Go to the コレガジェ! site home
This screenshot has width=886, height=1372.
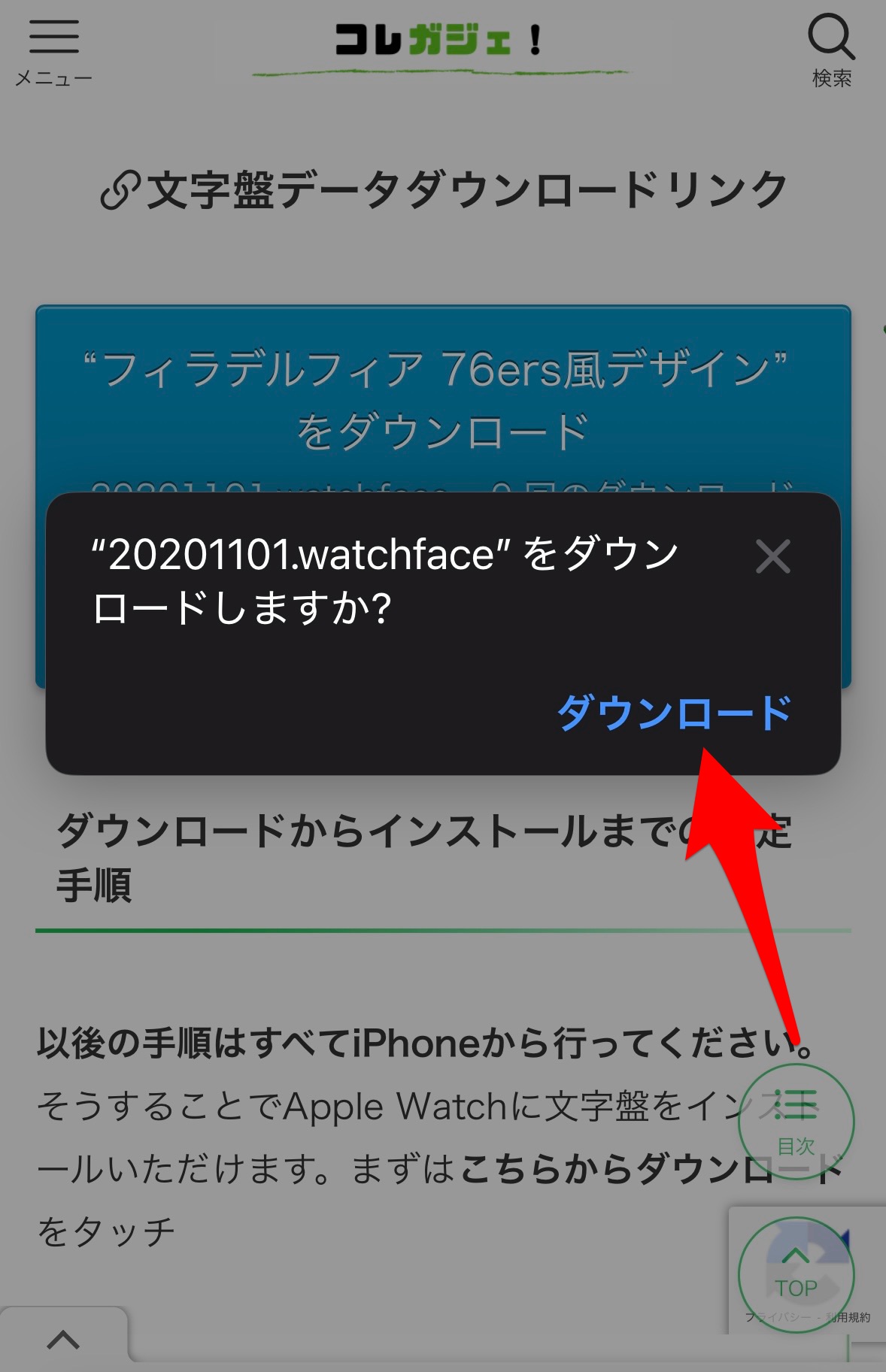(x=440, y=42)
